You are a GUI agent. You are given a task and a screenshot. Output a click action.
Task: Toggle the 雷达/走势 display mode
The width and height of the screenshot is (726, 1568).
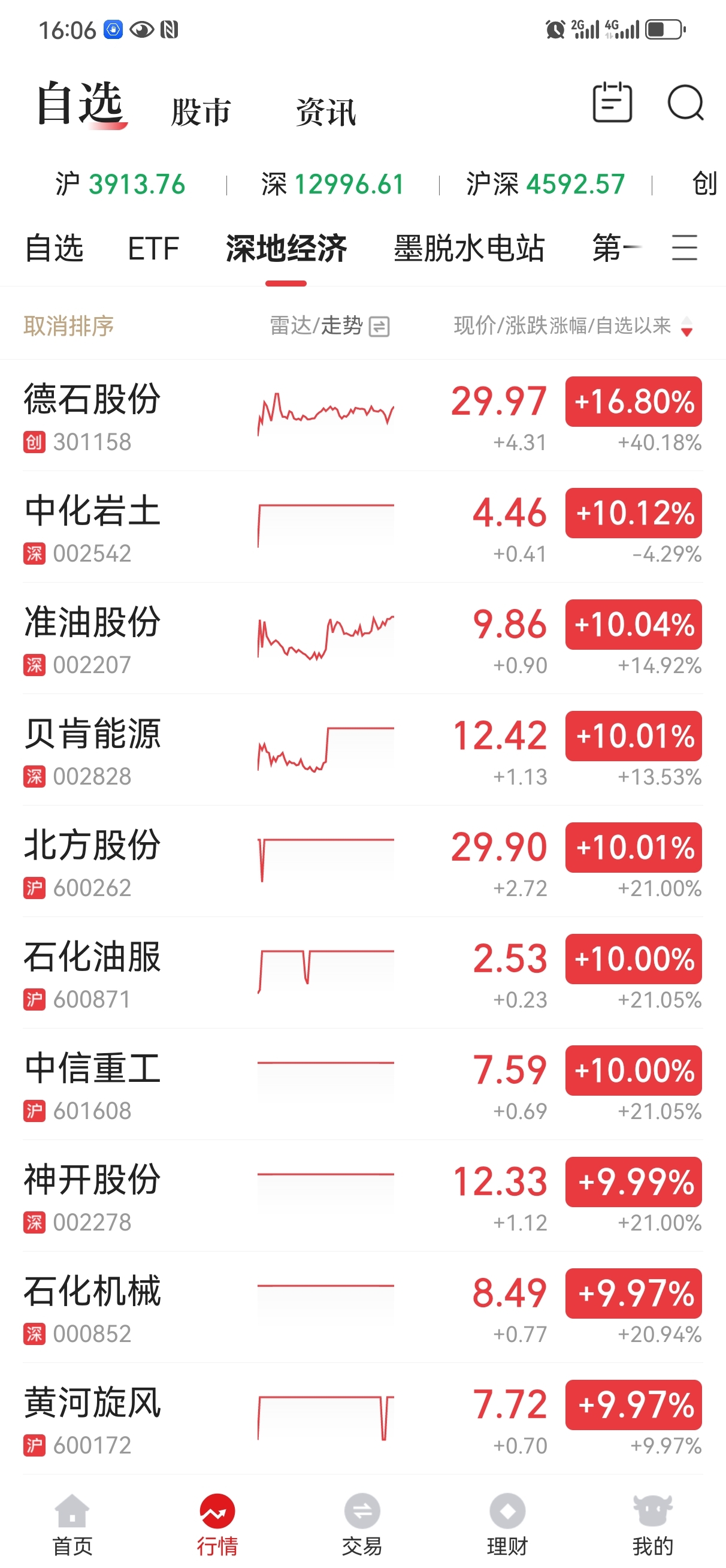tap(329, 325)
